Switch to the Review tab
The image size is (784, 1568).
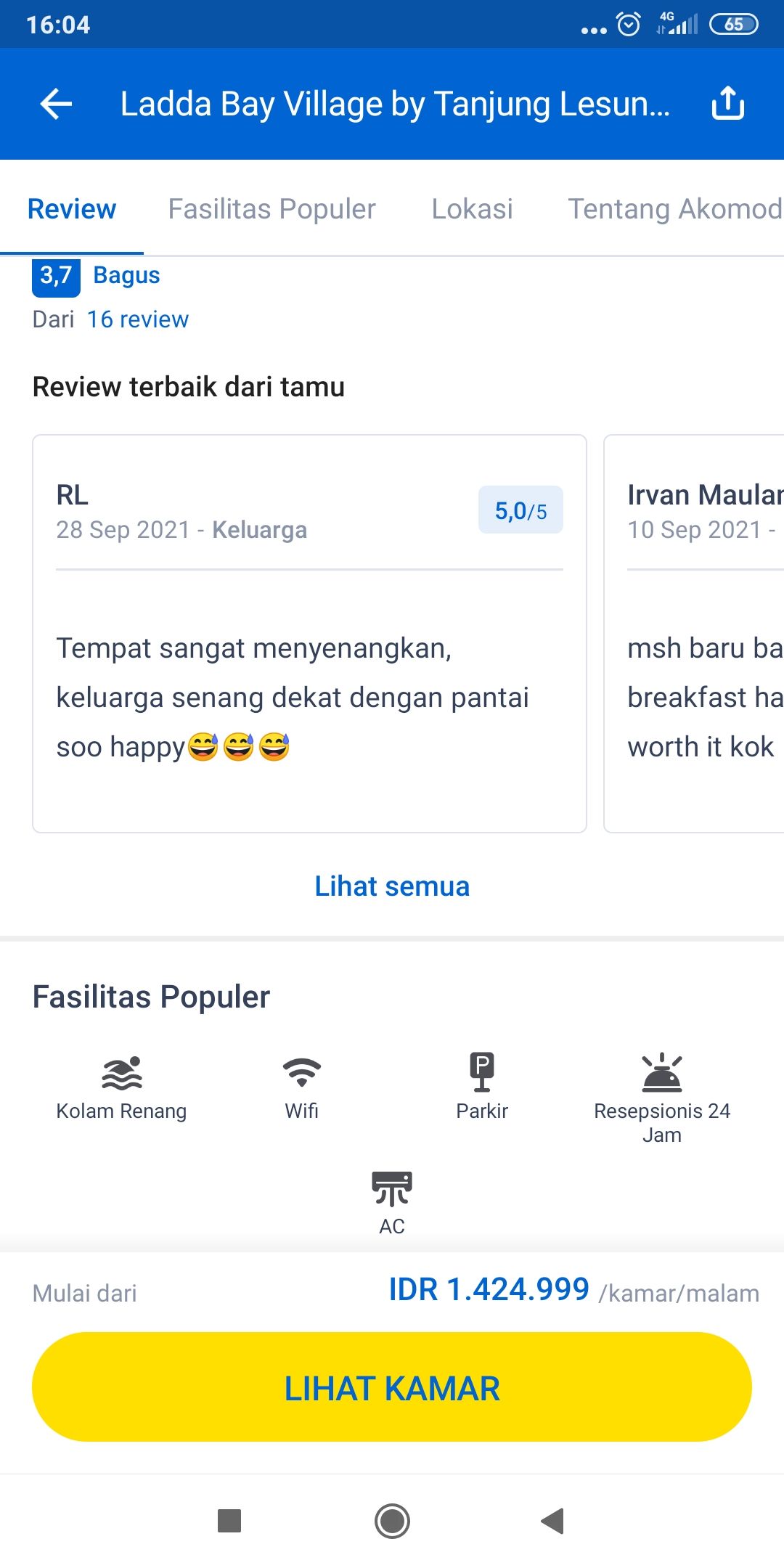(72, 209)
